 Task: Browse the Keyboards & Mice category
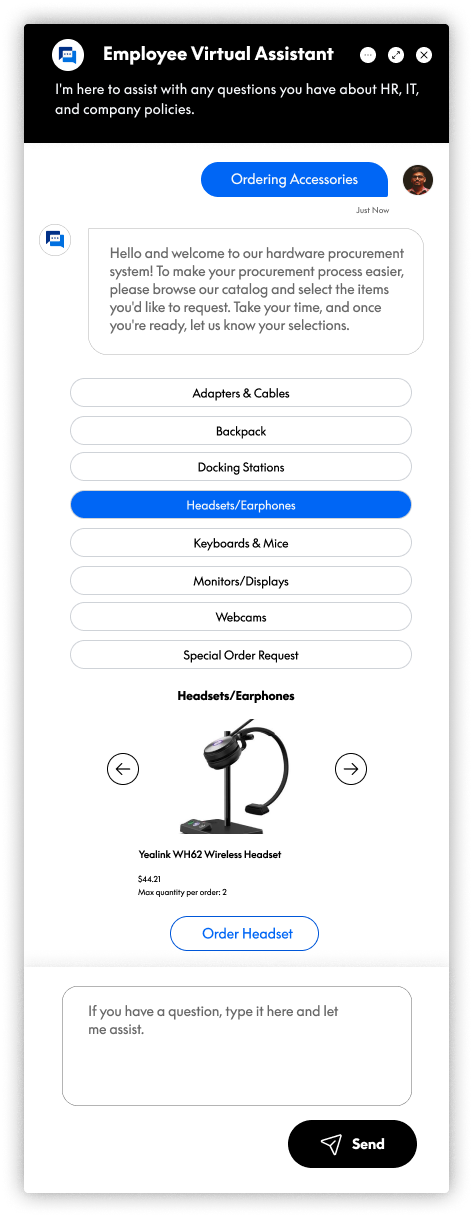coord(241,543)
